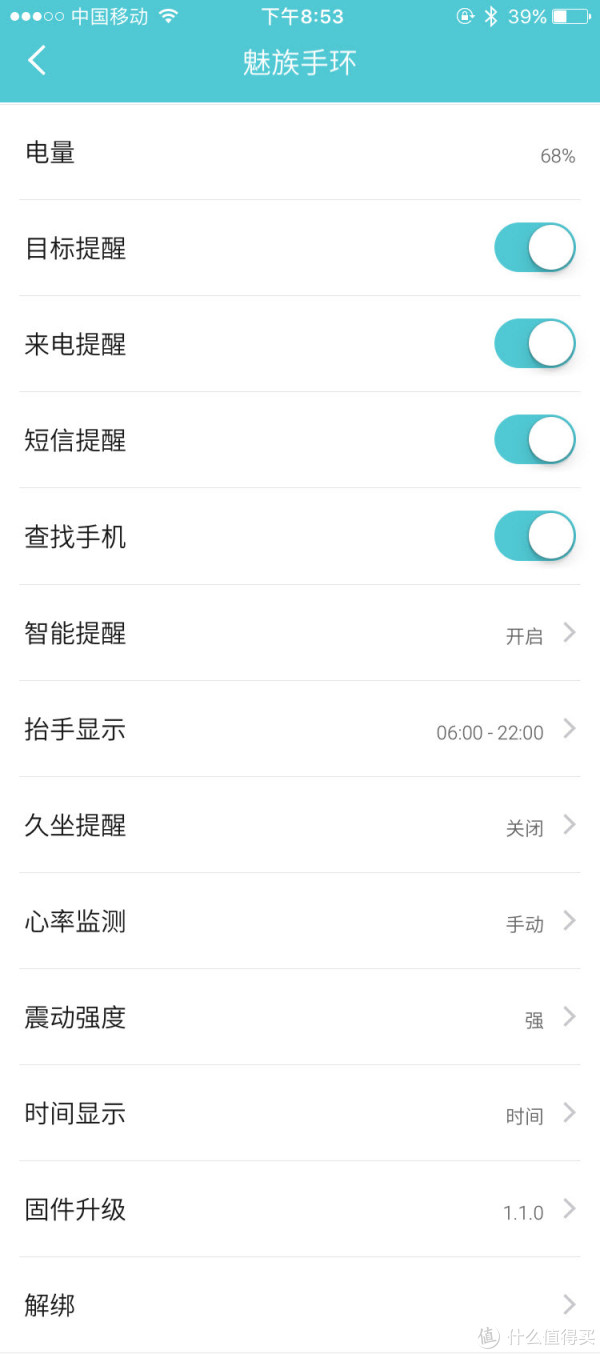Image resolution: width=600 pixels, height=1354 pixels.
Task: Open the 智能提醒 settings row
Action: click(300, 633)
